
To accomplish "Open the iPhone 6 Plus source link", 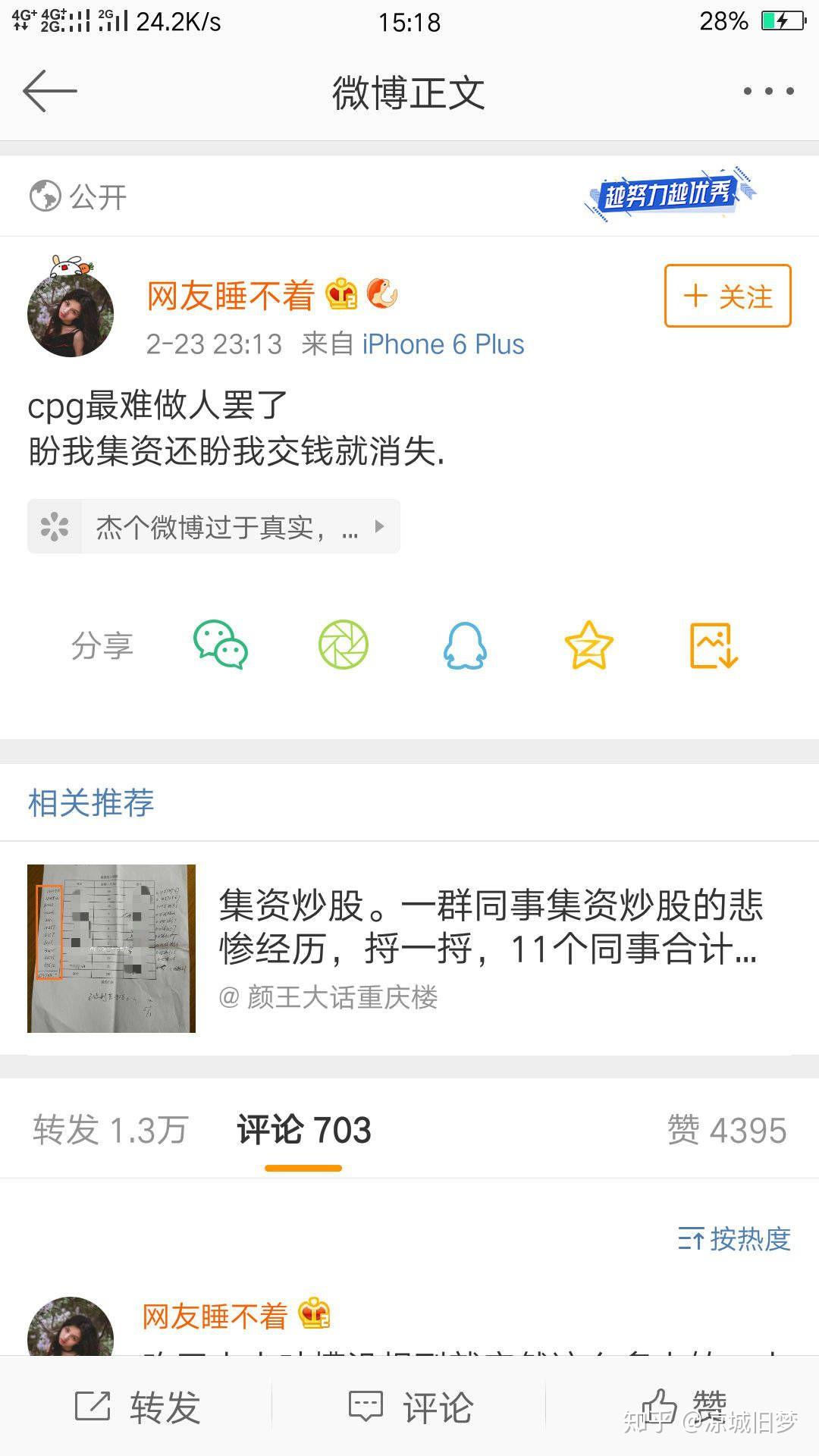I will (x=443, y=344).
